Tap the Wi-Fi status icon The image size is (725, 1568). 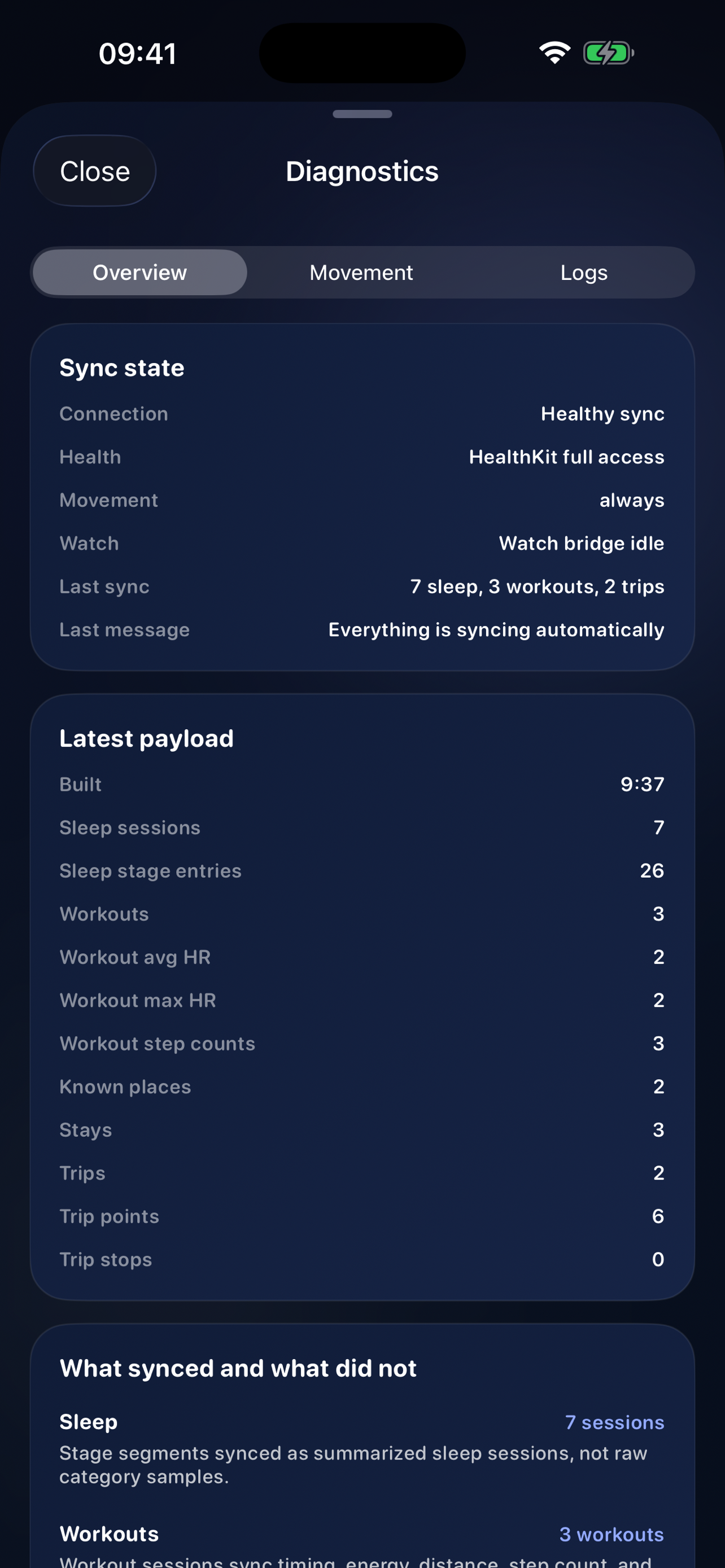click(554, 52)
